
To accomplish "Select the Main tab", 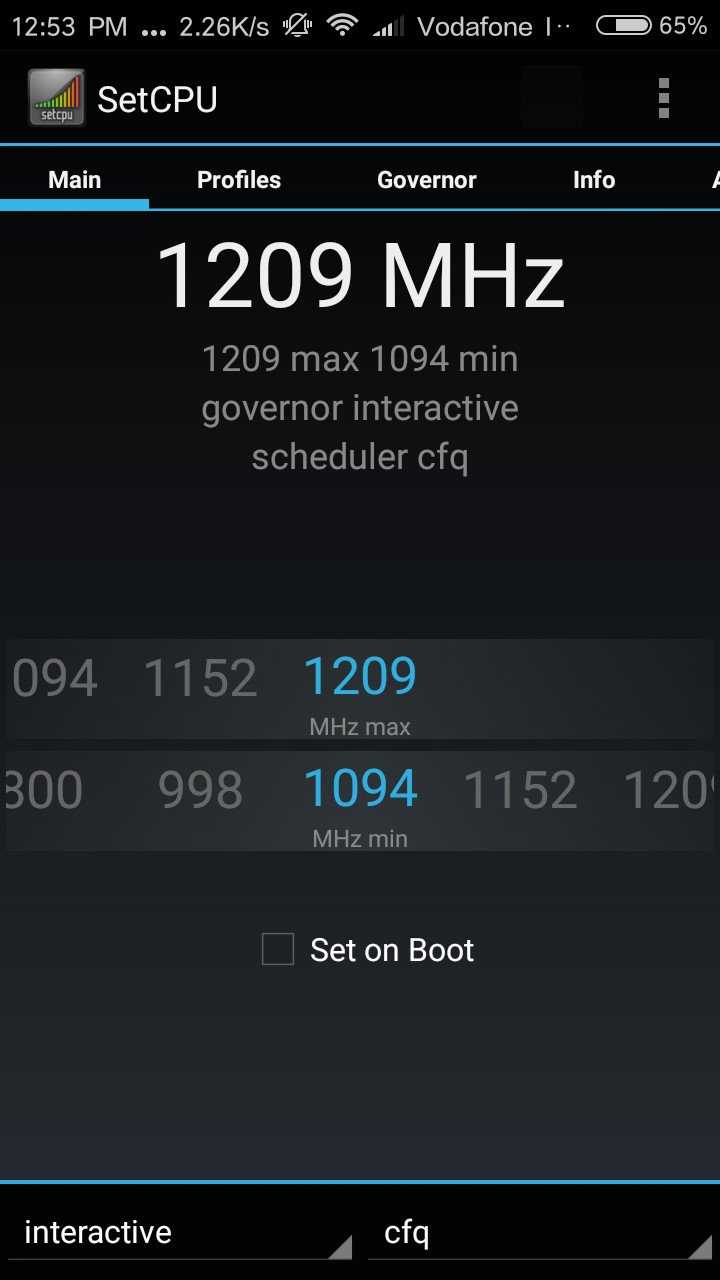I will tap(75, 180).
